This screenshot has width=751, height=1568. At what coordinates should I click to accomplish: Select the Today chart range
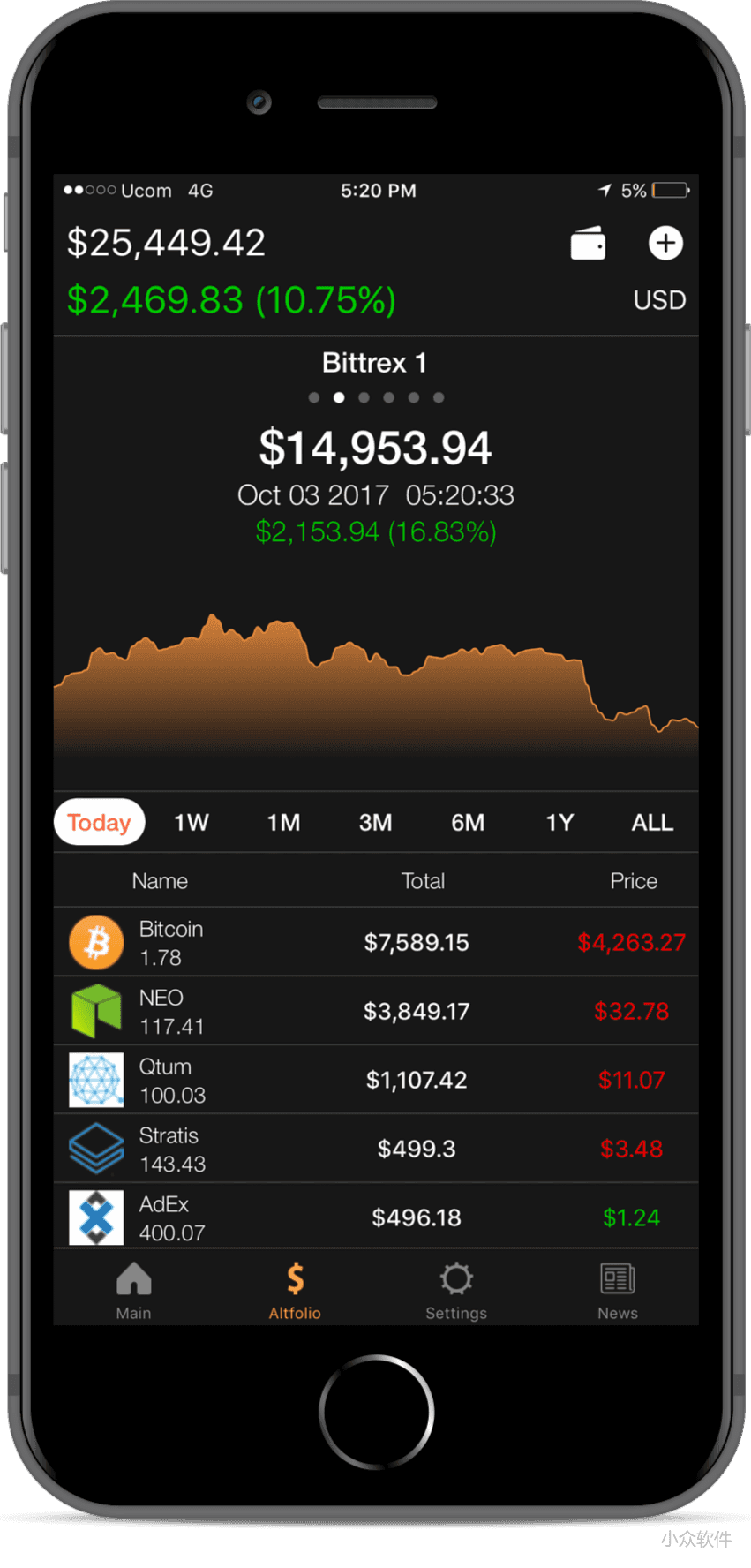coord(99,822)
